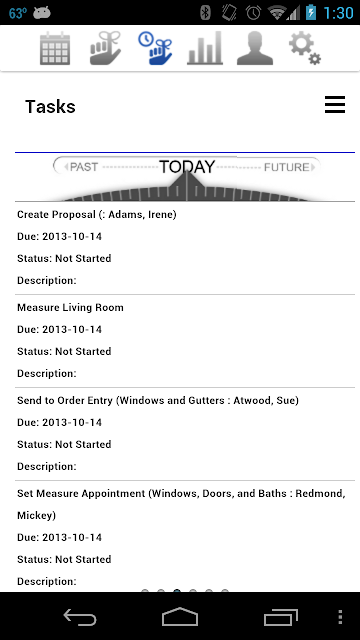Open the Create Proposal task for Adams, Irene
This screenshot has height=640, width=360.
(185, 248)
